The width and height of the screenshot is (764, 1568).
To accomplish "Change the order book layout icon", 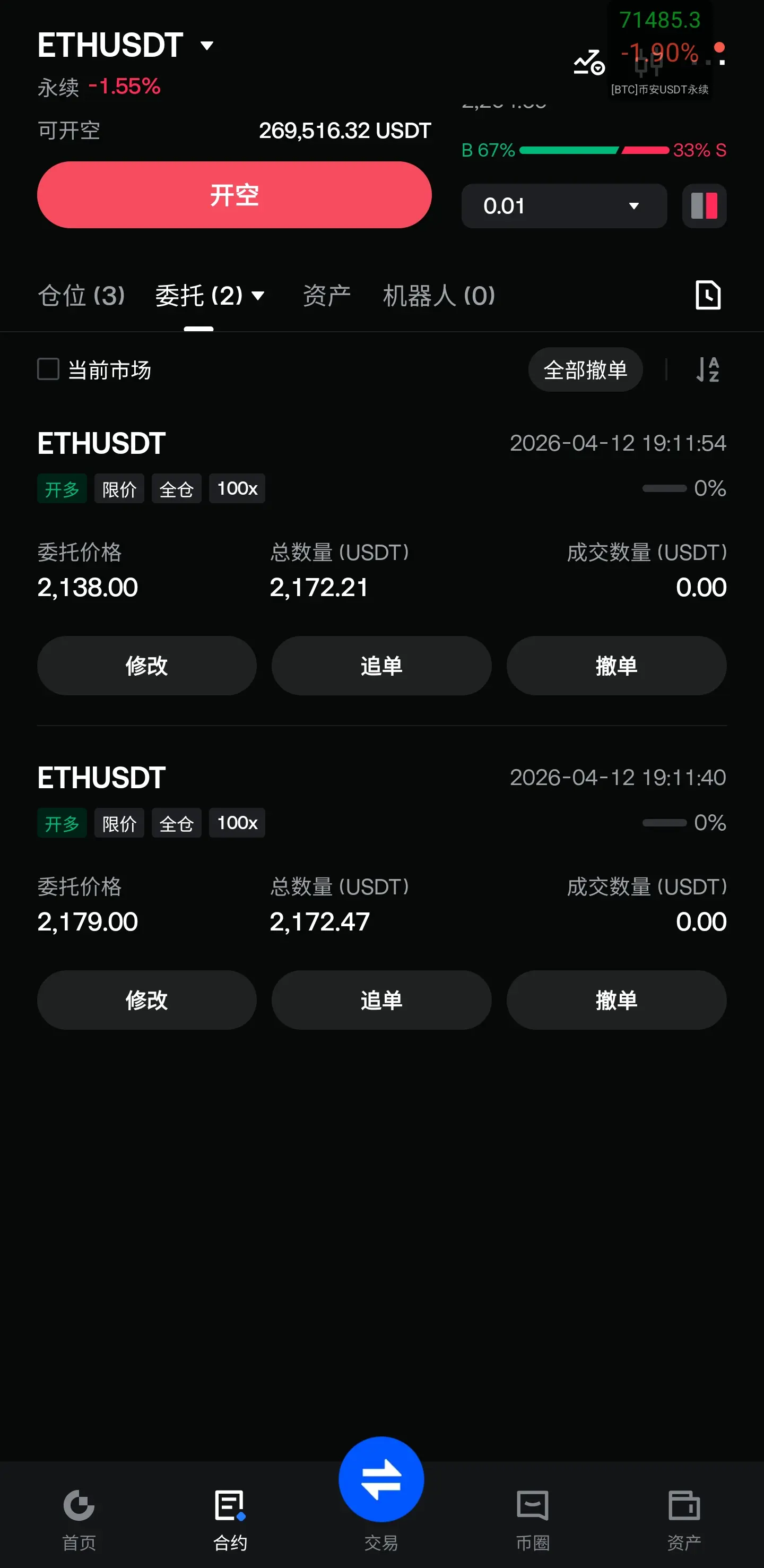I will [704, 206].
